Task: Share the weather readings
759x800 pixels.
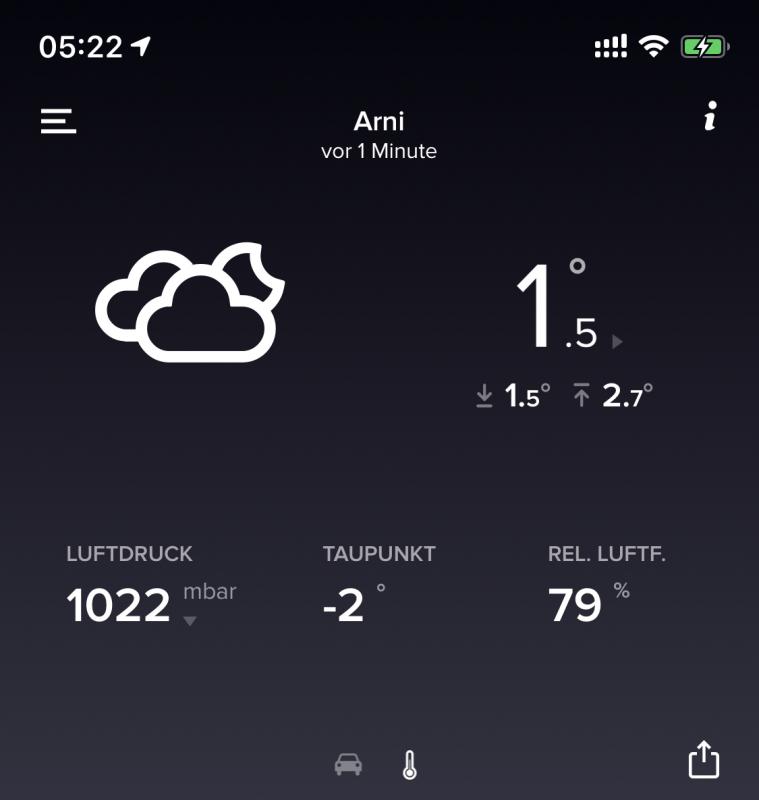Action: pyautogui.click(x=703, y=759)
